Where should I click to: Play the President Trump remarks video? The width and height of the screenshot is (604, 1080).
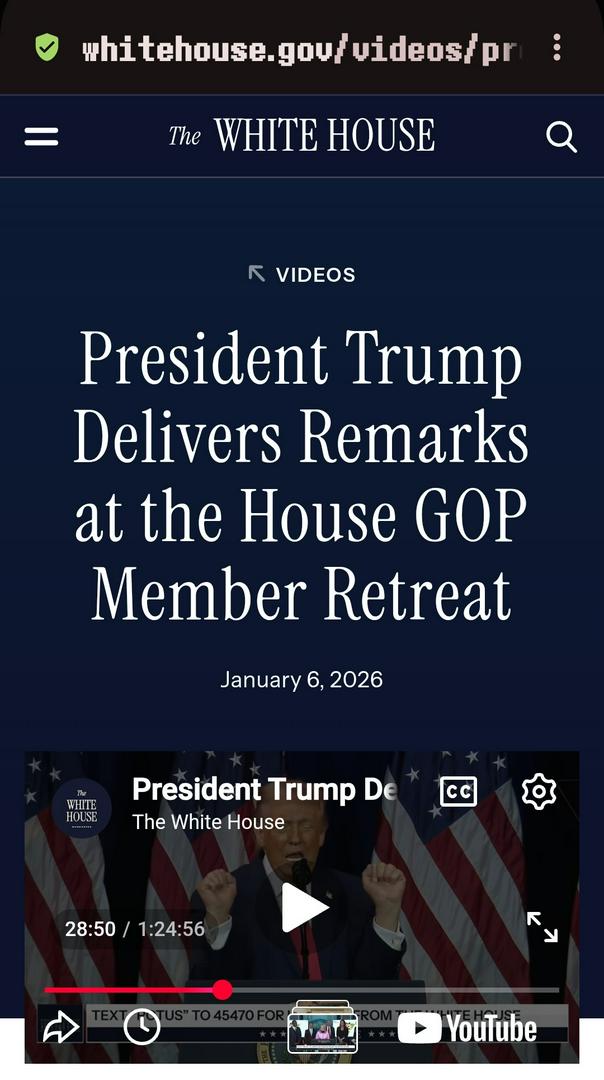304,908
